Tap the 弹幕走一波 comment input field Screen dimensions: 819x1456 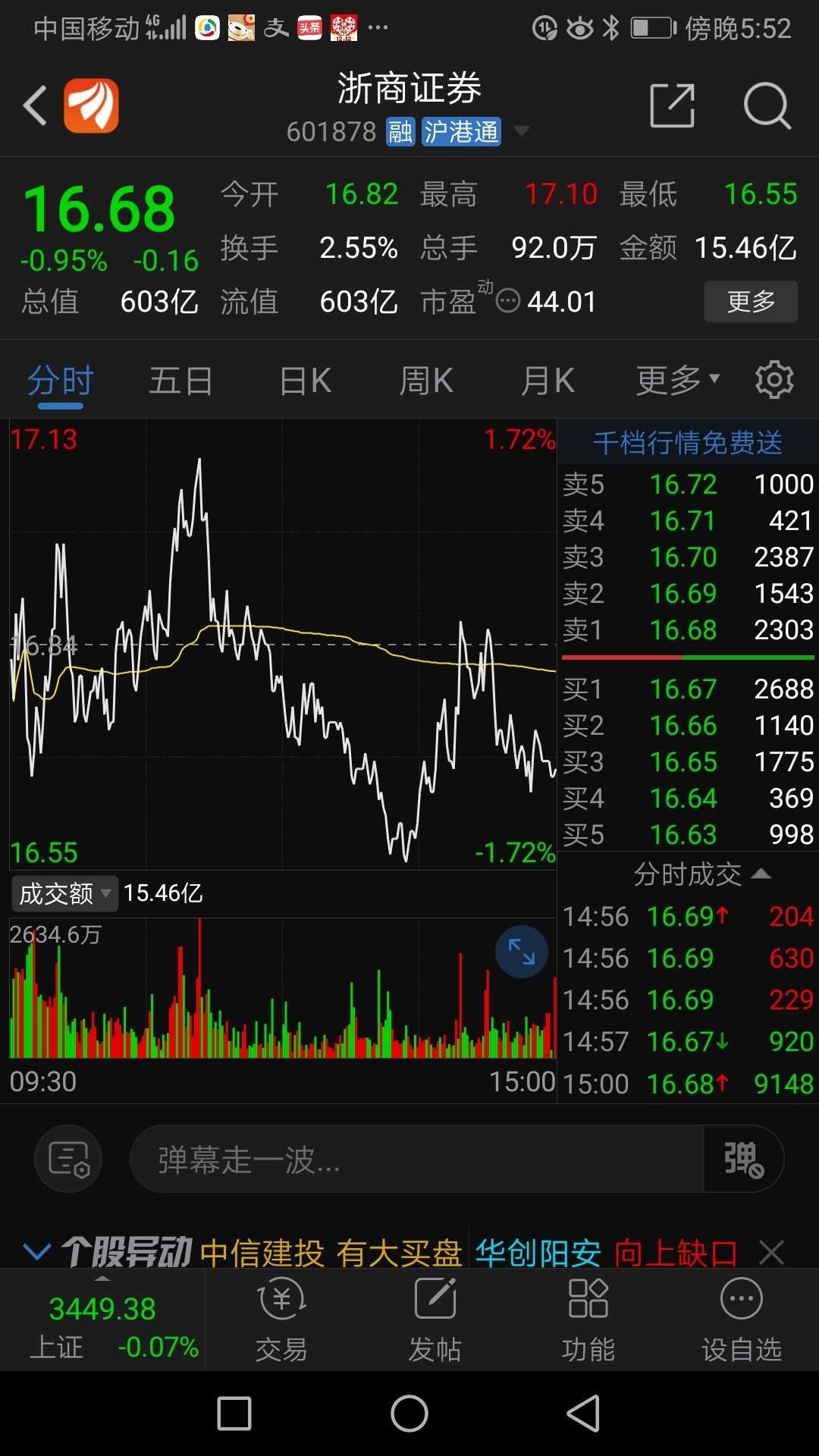click(x=417, y=1159)
